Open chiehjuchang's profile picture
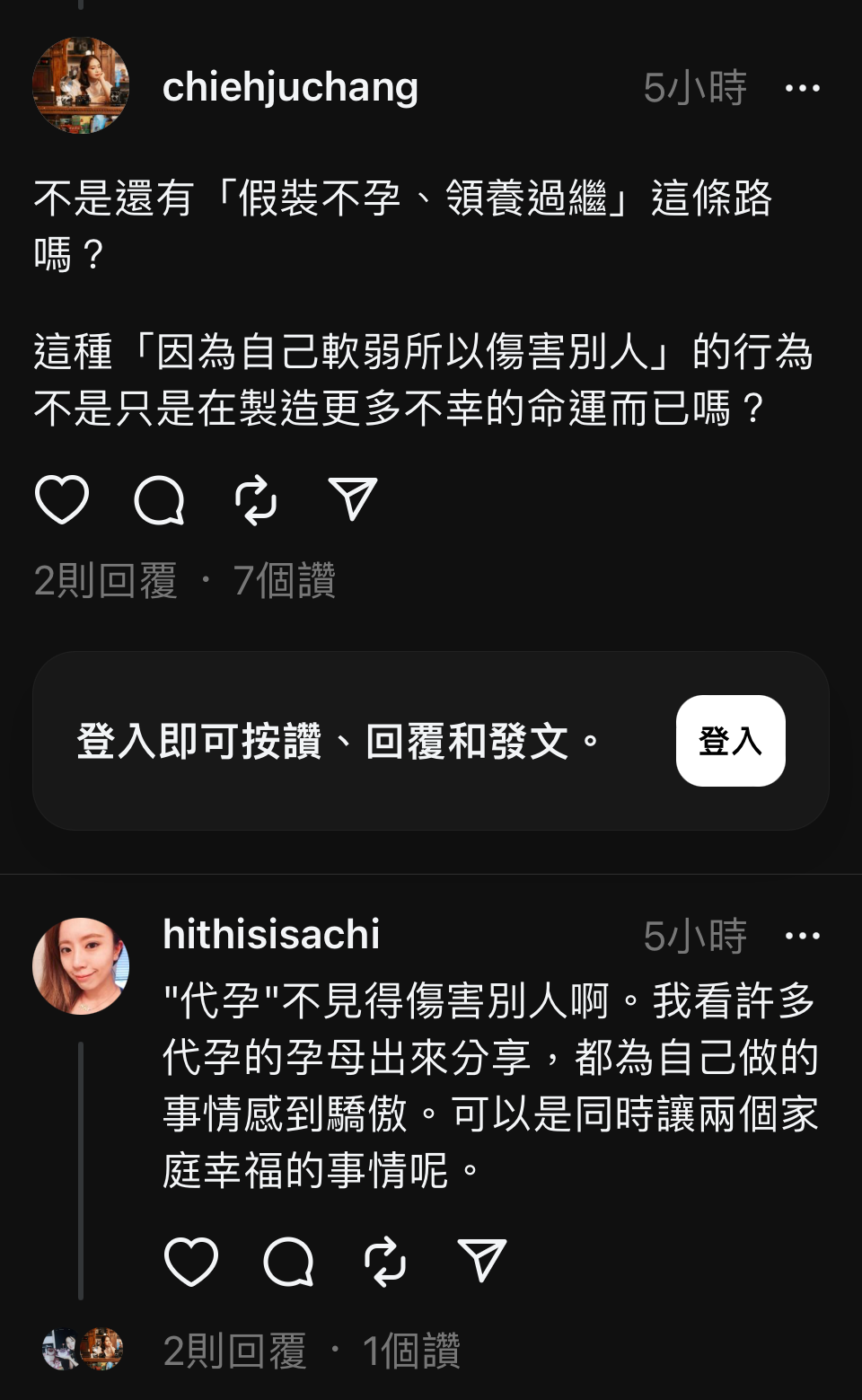Screen dimensions: 862x1400 click(x=81, y=86)
